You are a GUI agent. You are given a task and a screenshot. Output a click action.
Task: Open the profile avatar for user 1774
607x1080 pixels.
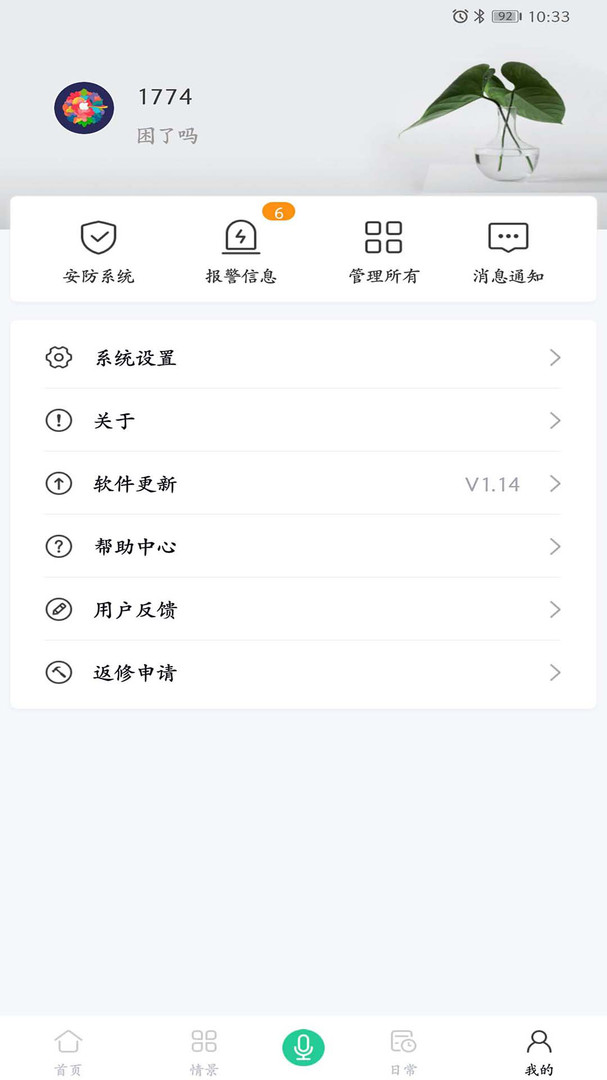pos(84,108)
